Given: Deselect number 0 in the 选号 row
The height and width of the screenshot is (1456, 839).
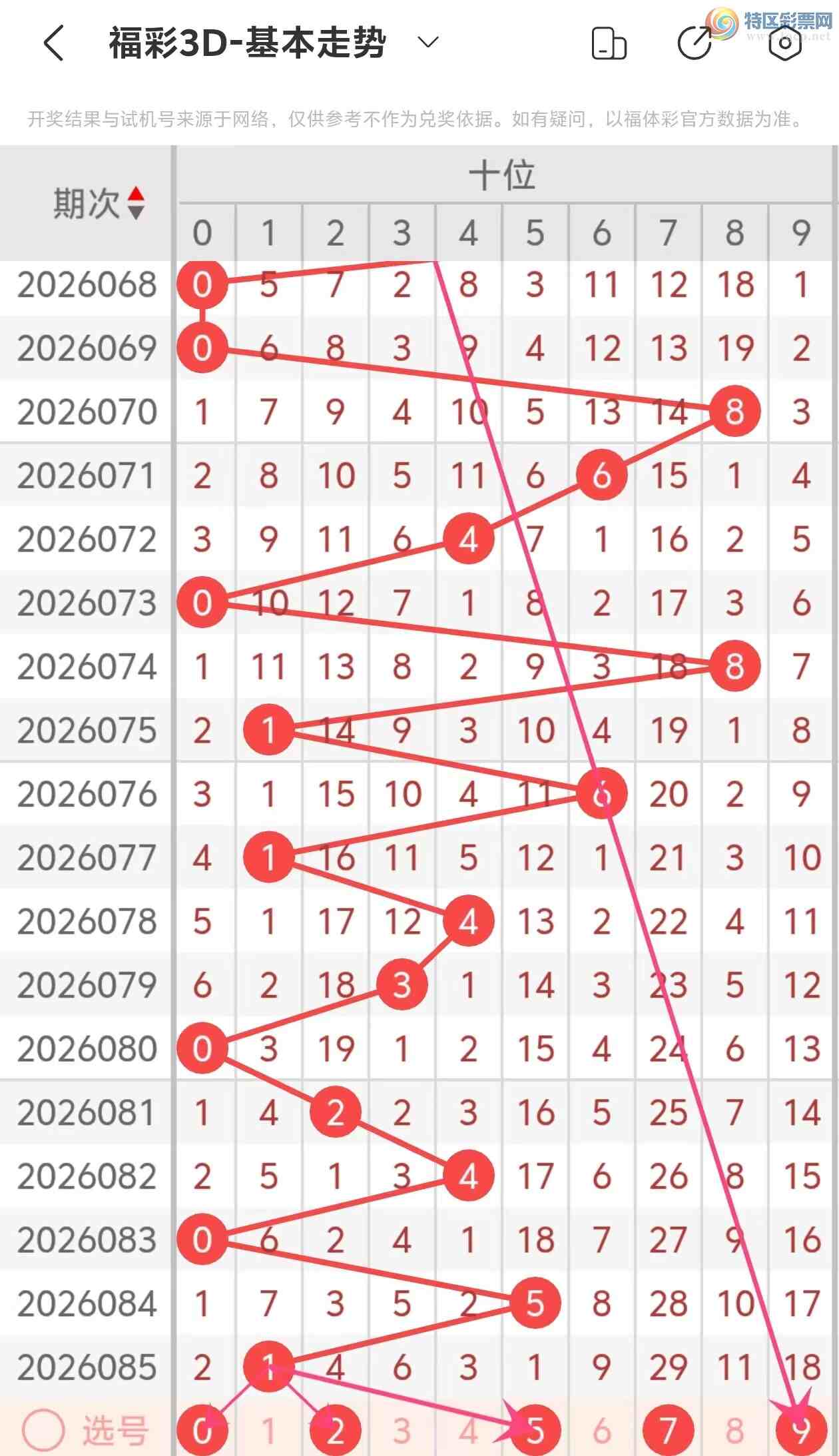Looking at the screenshot, I should 202,1429.
